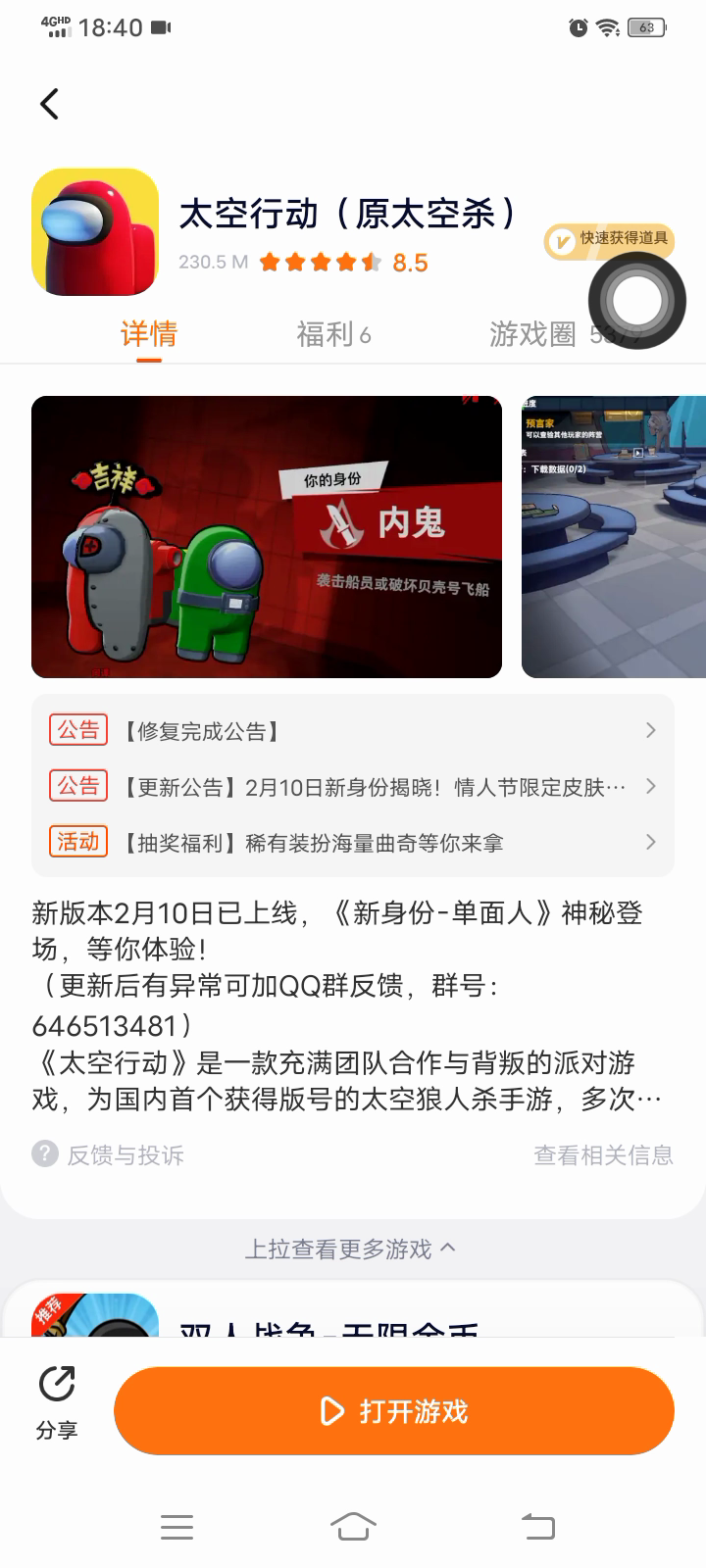
Task: Open the 2月10日新身份揭晓 update announcement
Action: [353, 787]
